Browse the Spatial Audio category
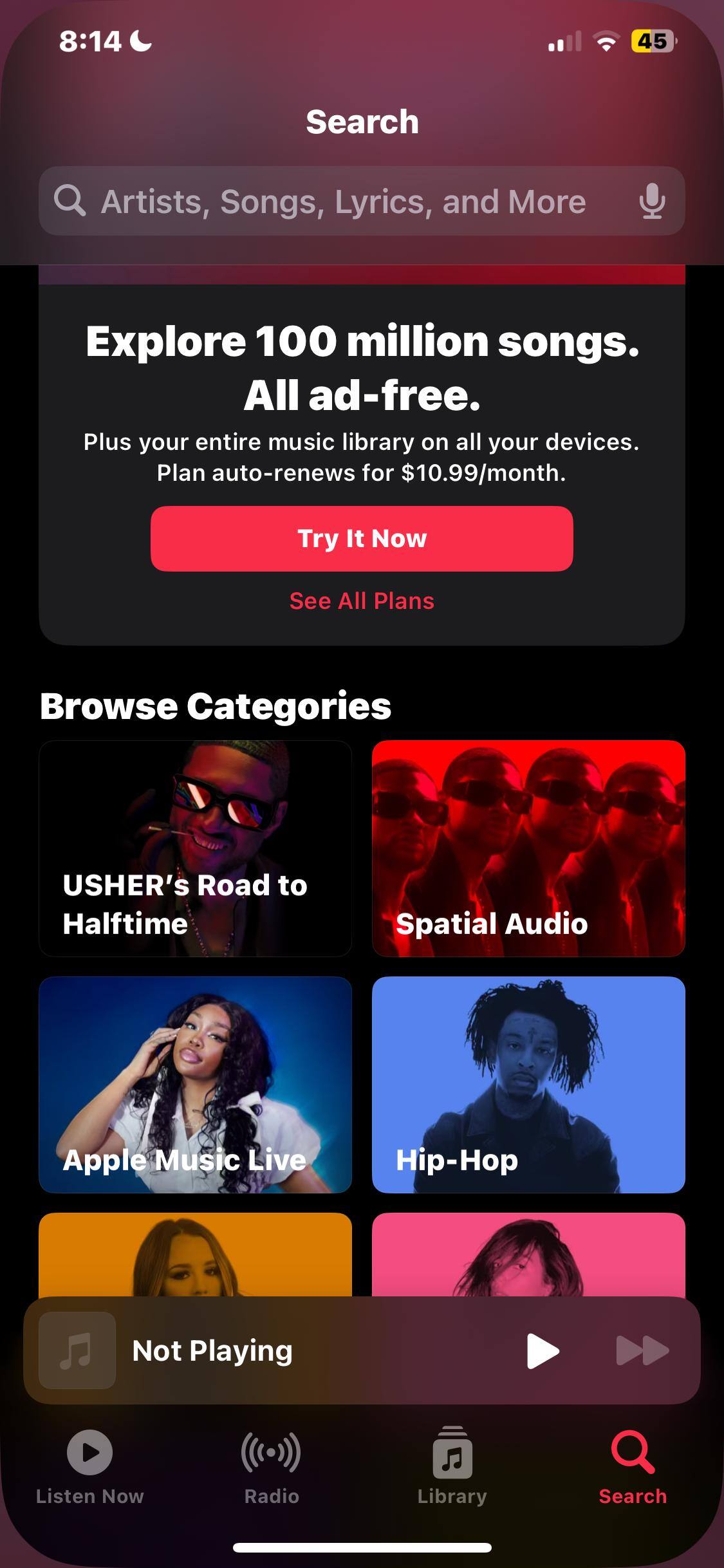The width and height of the screenshot is (724, 1568). 528,848
